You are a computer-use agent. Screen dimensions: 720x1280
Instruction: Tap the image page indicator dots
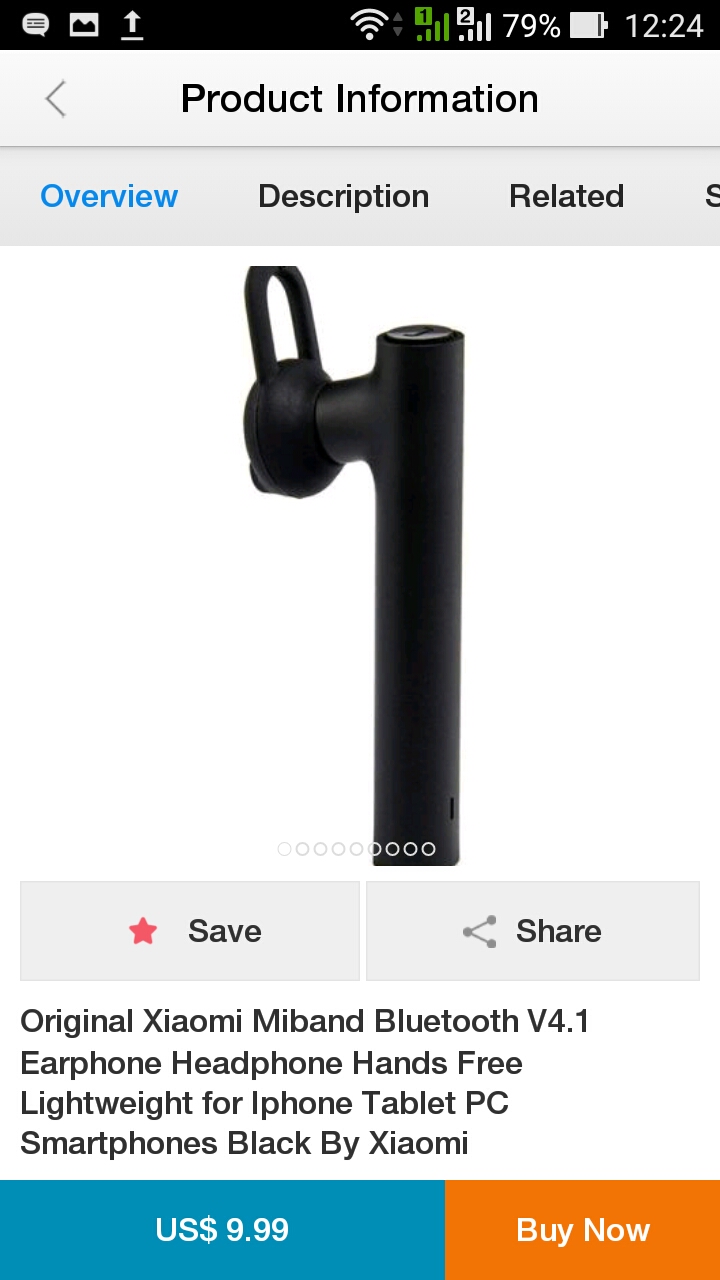pyautogui.click(x=356, y=849)
